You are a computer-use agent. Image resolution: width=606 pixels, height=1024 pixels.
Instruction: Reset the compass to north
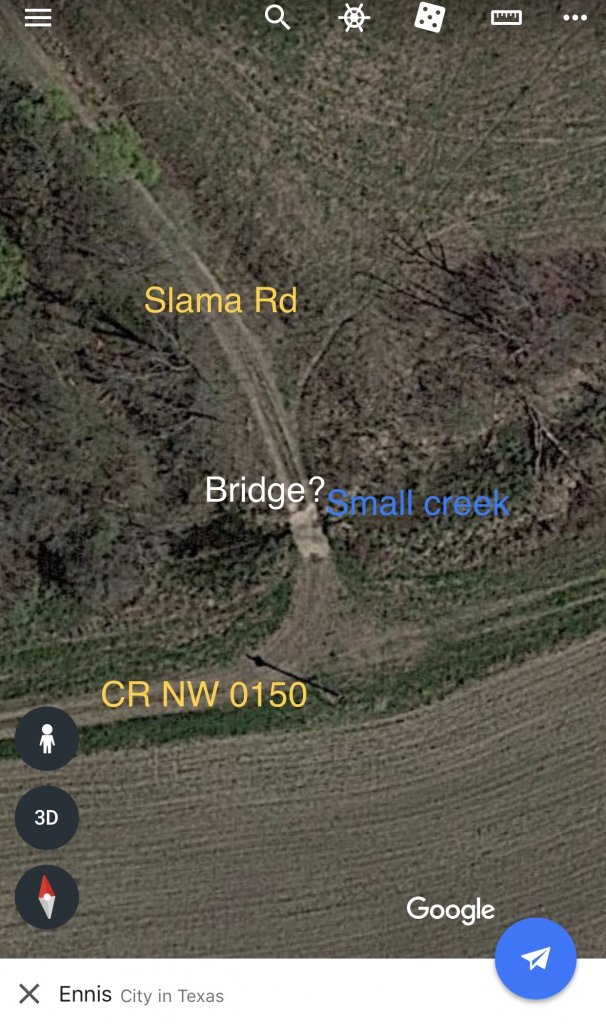coord(46,896)
